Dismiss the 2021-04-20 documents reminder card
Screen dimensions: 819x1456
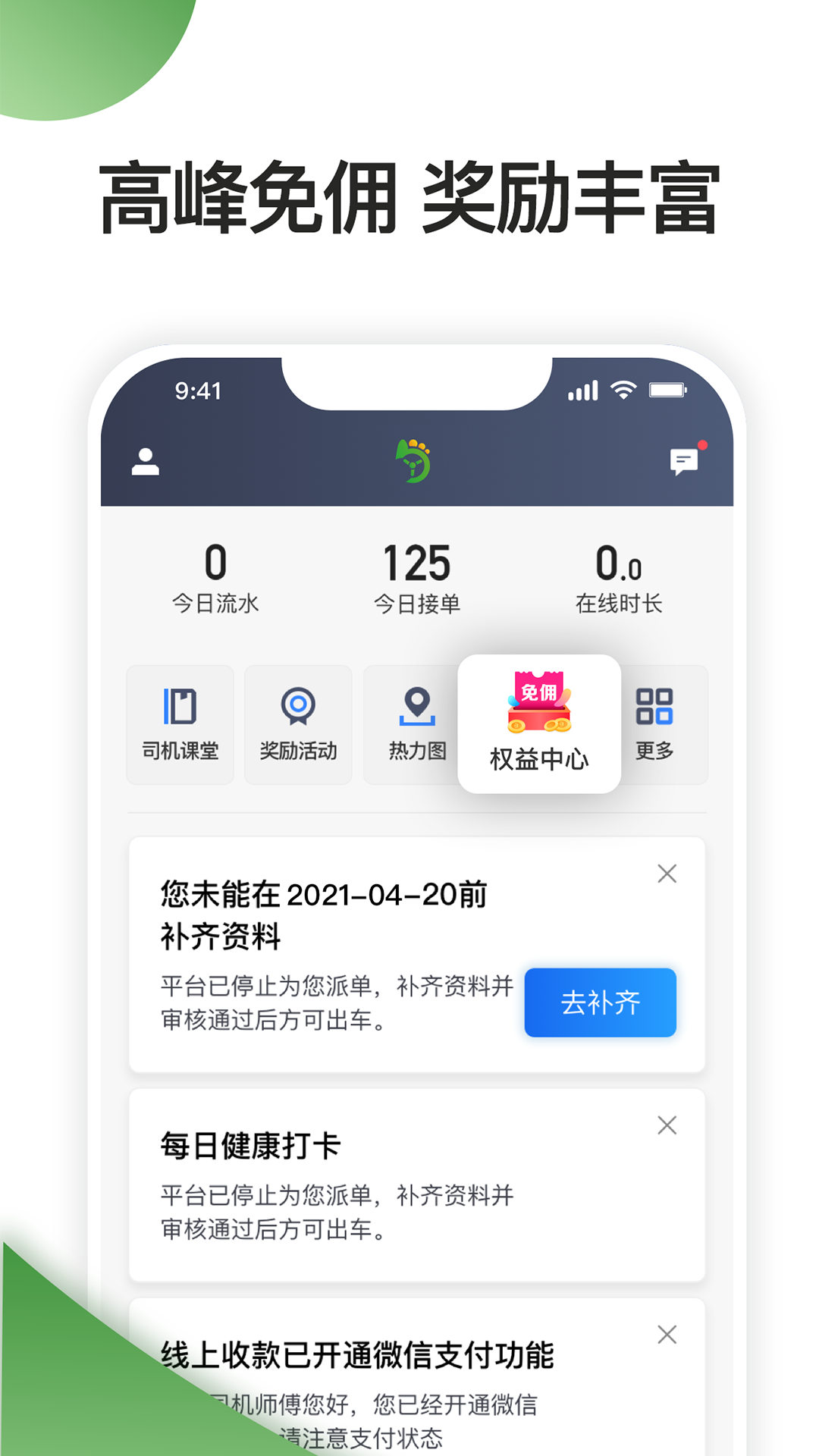point(667,874)
